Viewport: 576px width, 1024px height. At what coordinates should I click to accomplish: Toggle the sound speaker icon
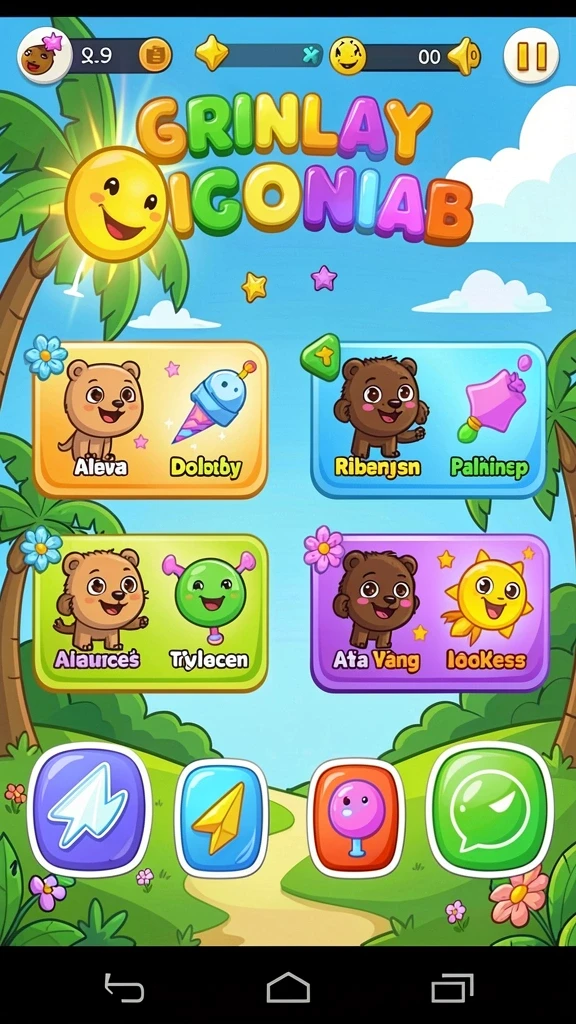pos(464,56)
